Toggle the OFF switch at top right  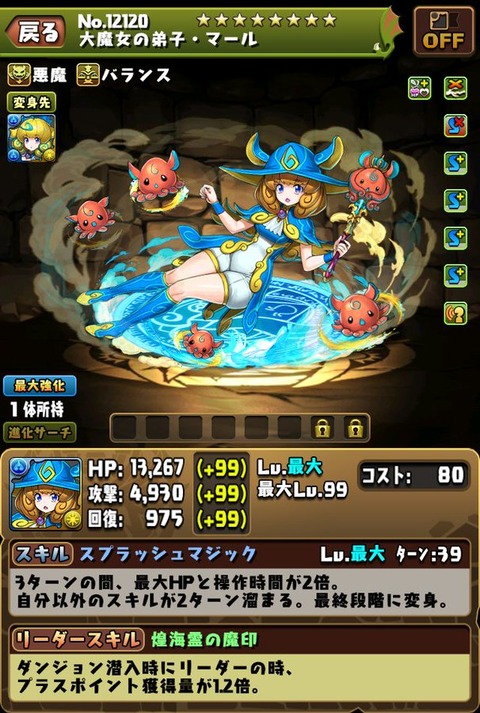443,32
